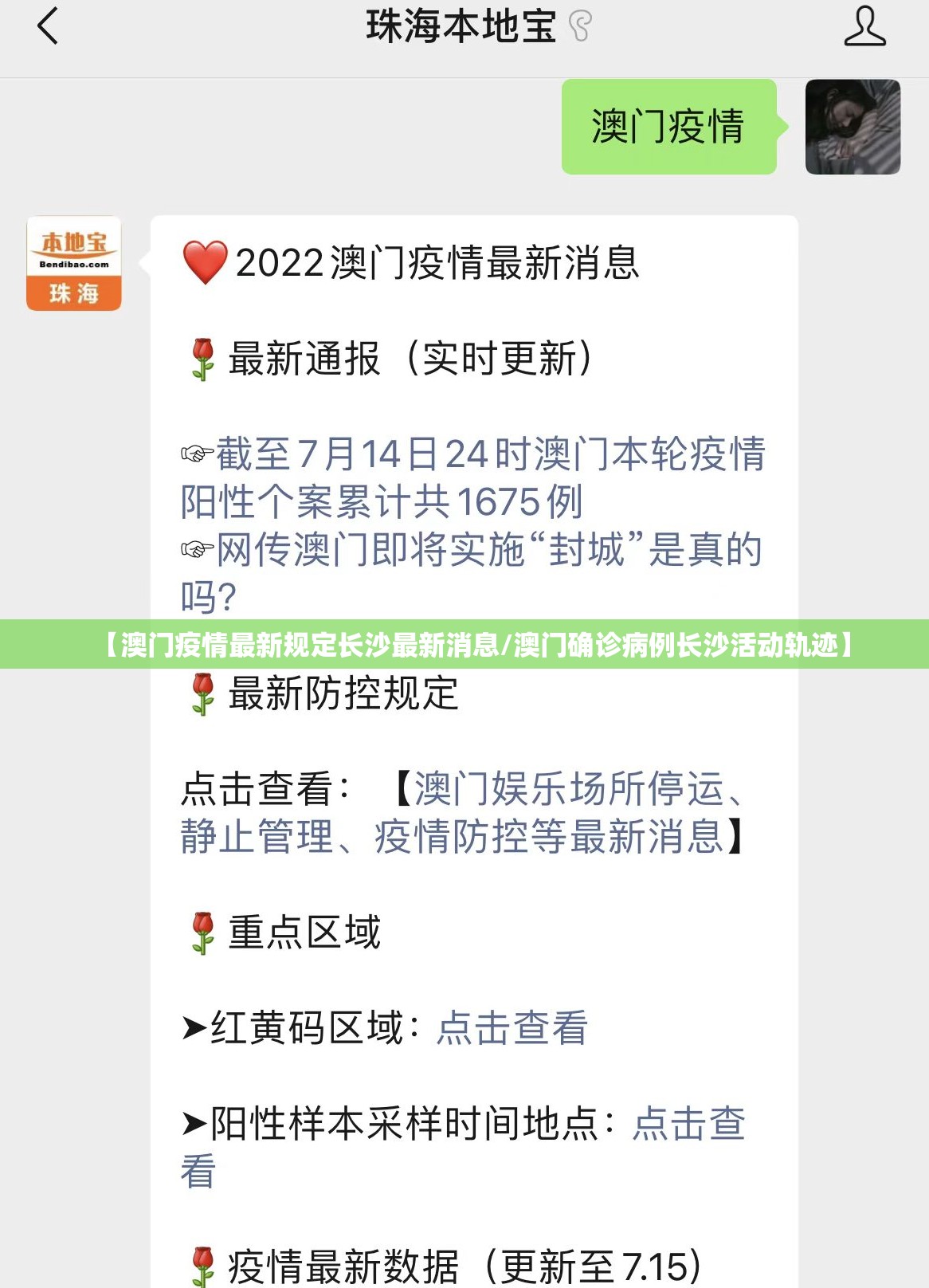
Task: Tap 点击查看 next to 红黄码区域
Action: pos(512,1028)
